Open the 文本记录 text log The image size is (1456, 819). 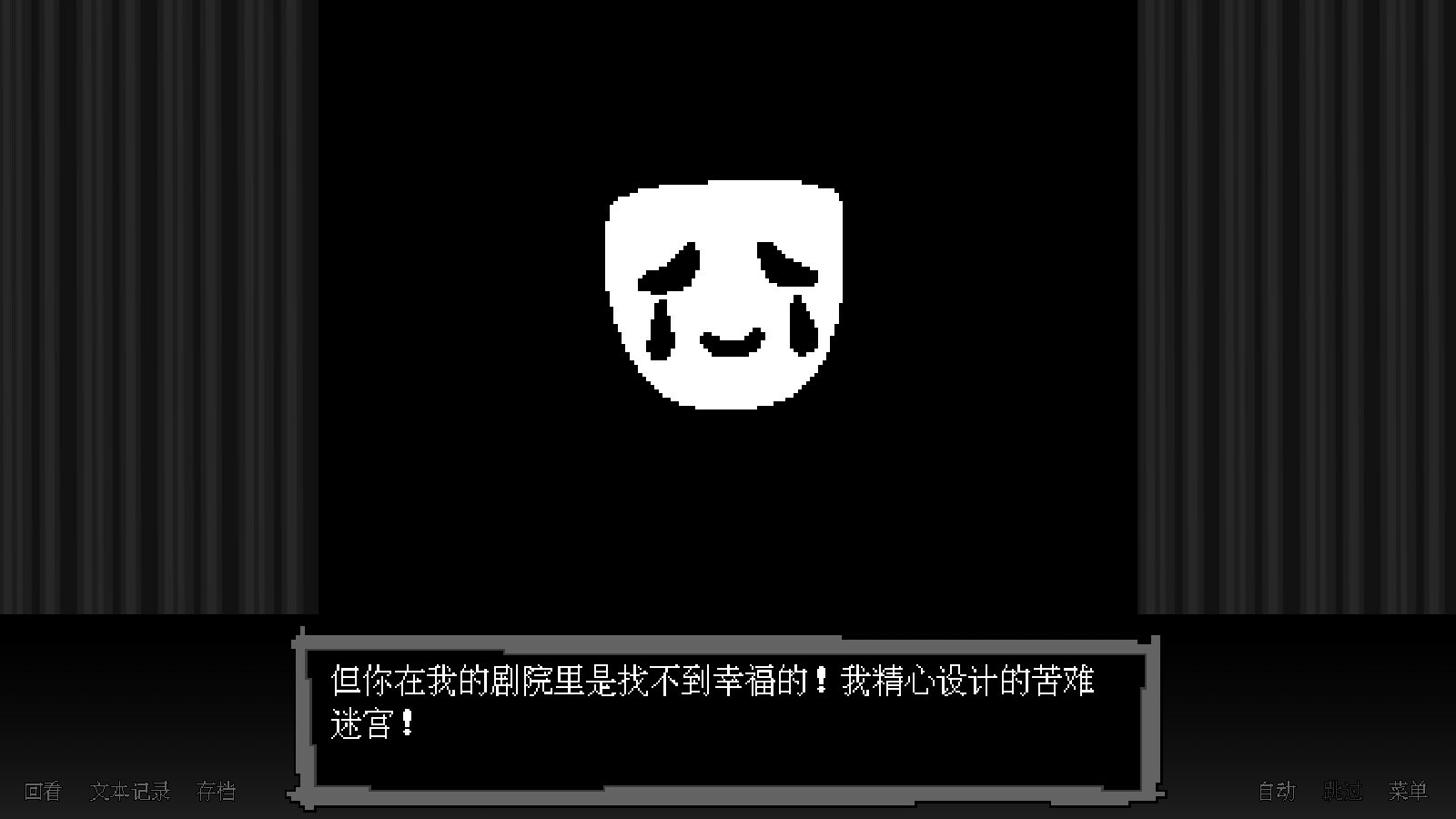coord(130,792)
